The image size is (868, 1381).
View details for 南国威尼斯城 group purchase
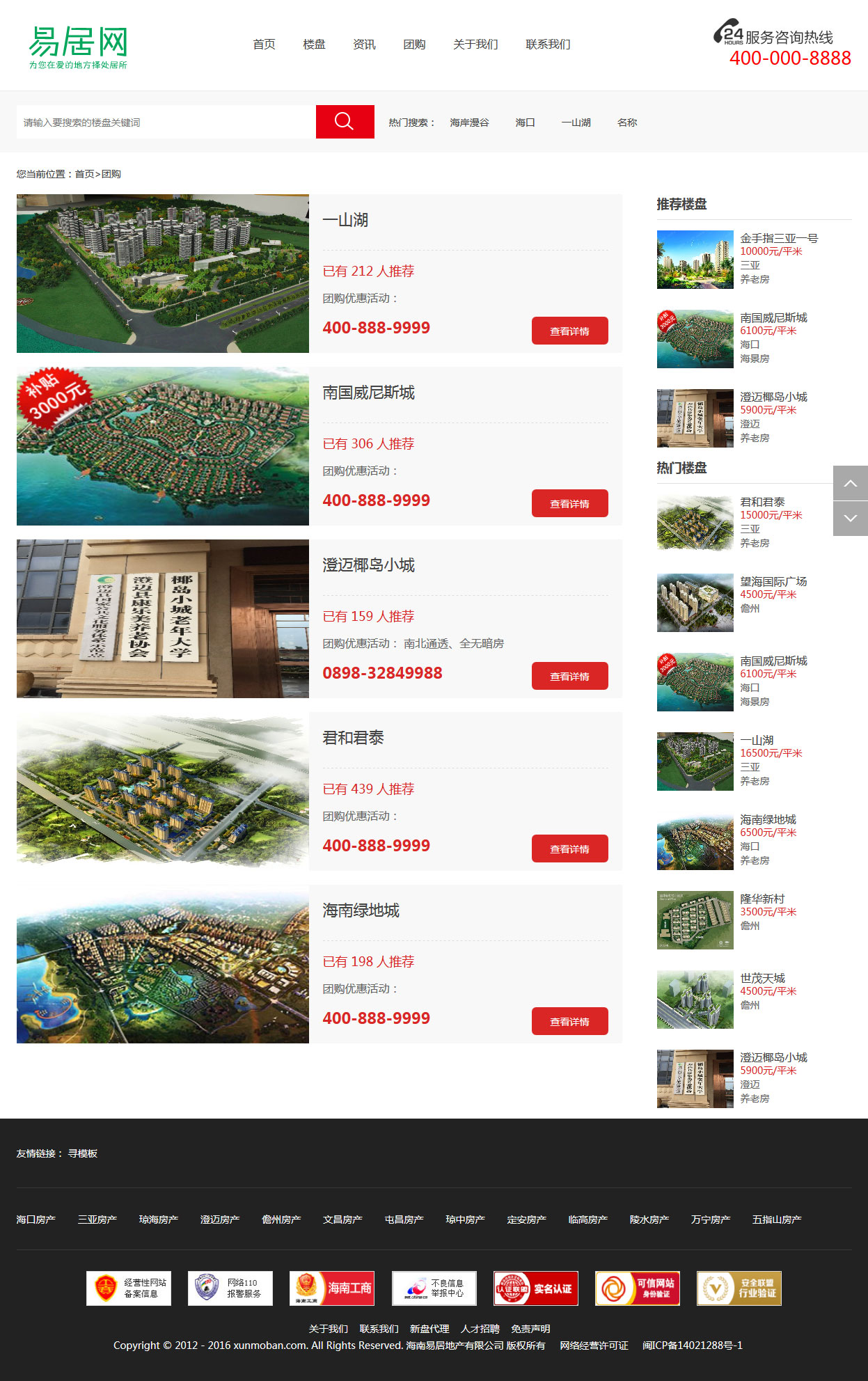click(x=569, y=503)
